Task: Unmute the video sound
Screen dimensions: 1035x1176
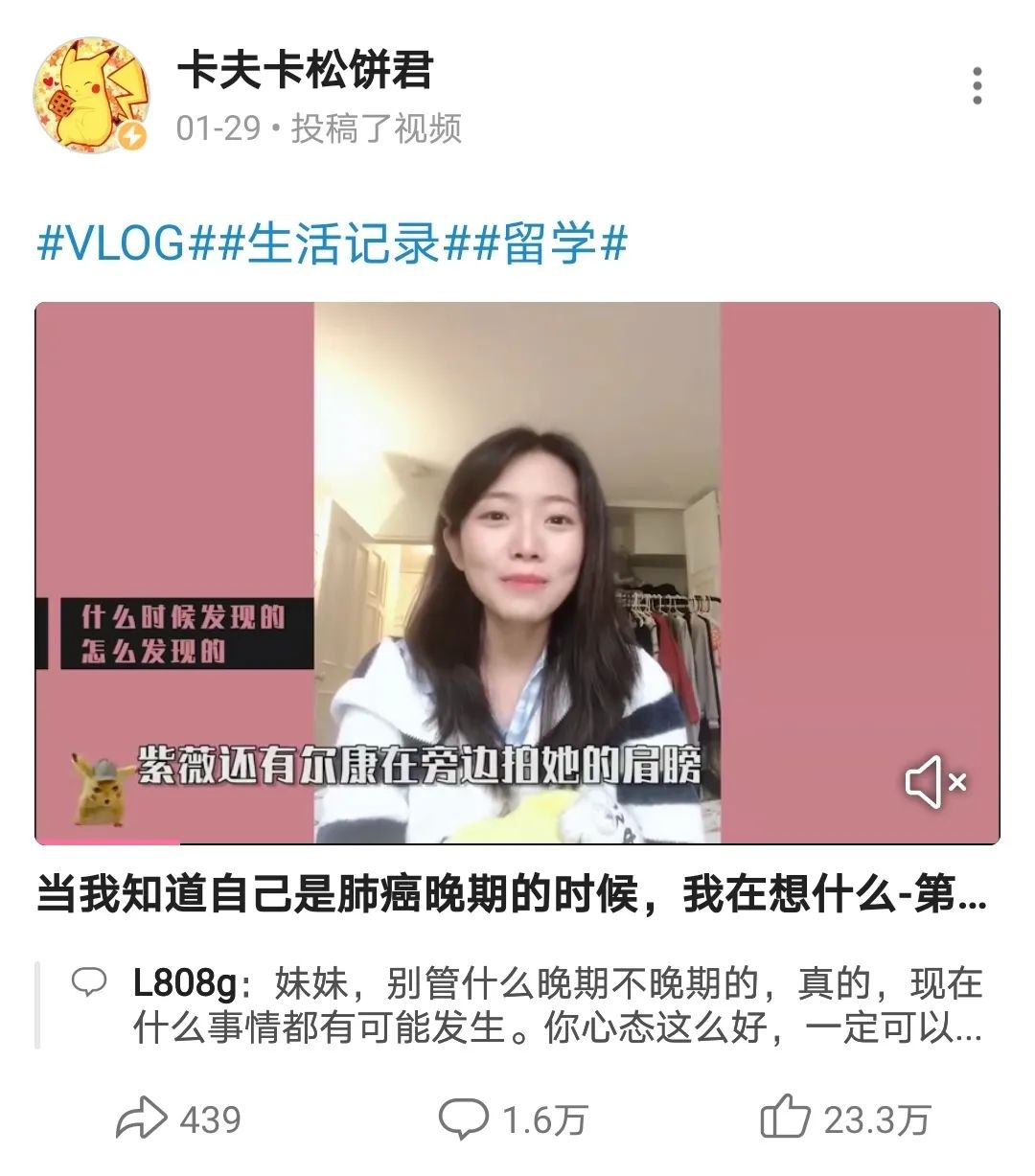Action: 934,782
